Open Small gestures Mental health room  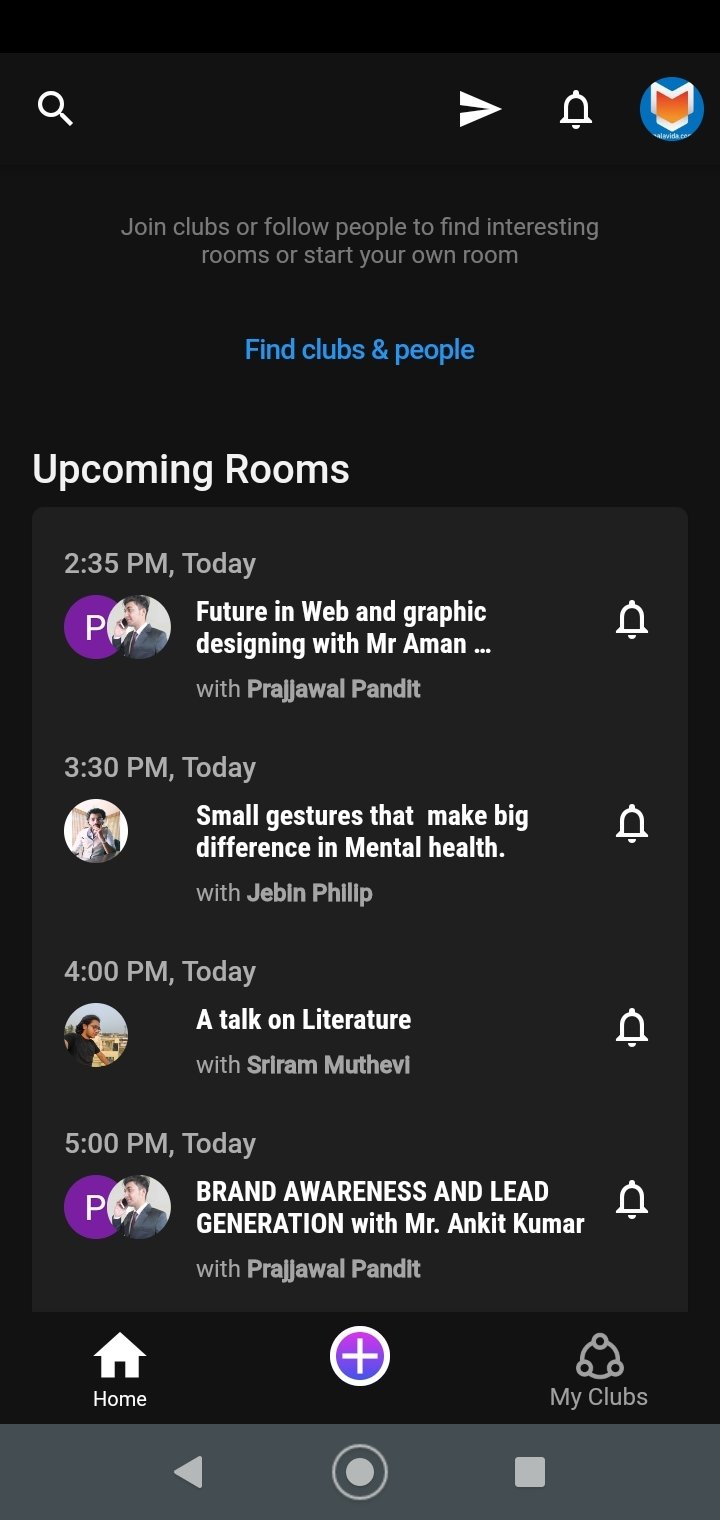[362, 831]
